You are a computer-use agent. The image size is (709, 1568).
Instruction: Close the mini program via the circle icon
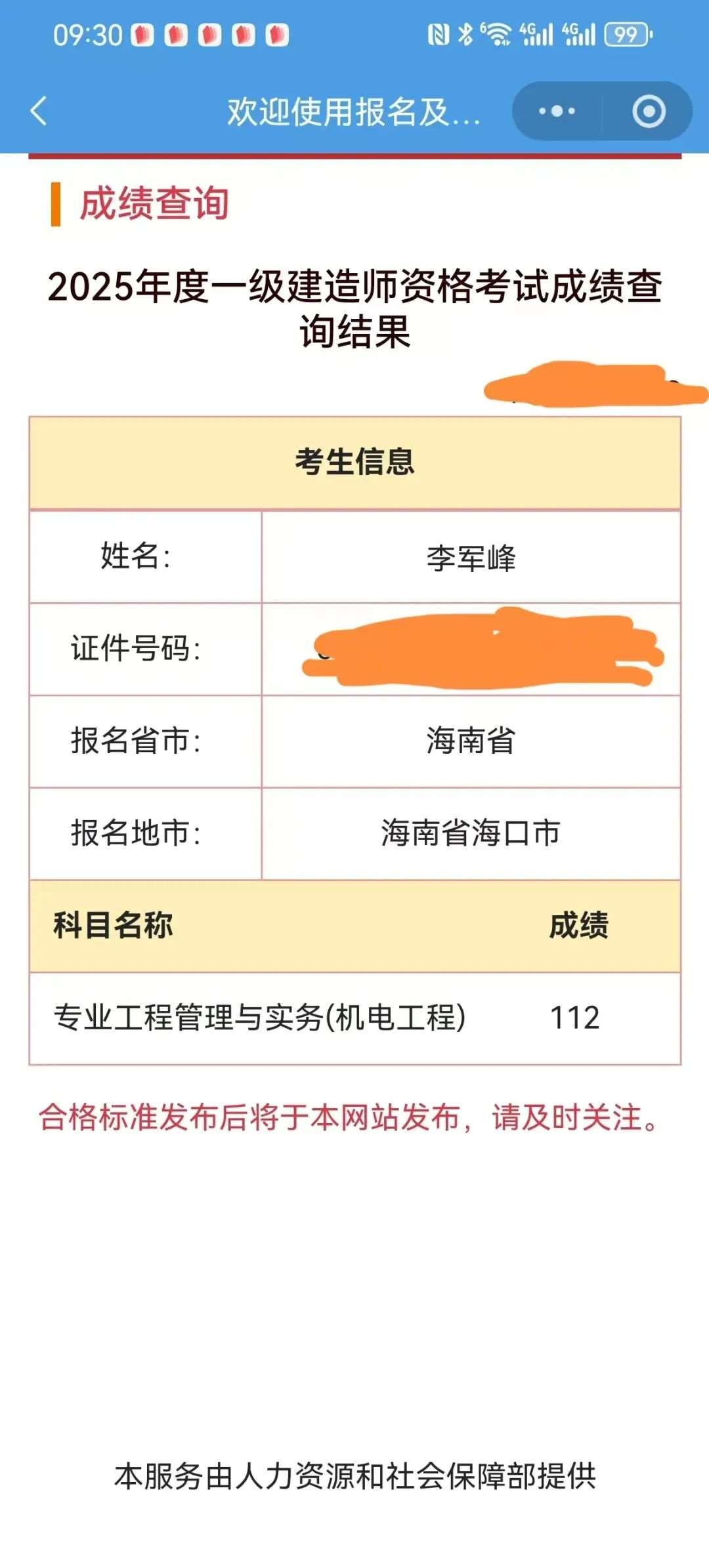[649, 111]
